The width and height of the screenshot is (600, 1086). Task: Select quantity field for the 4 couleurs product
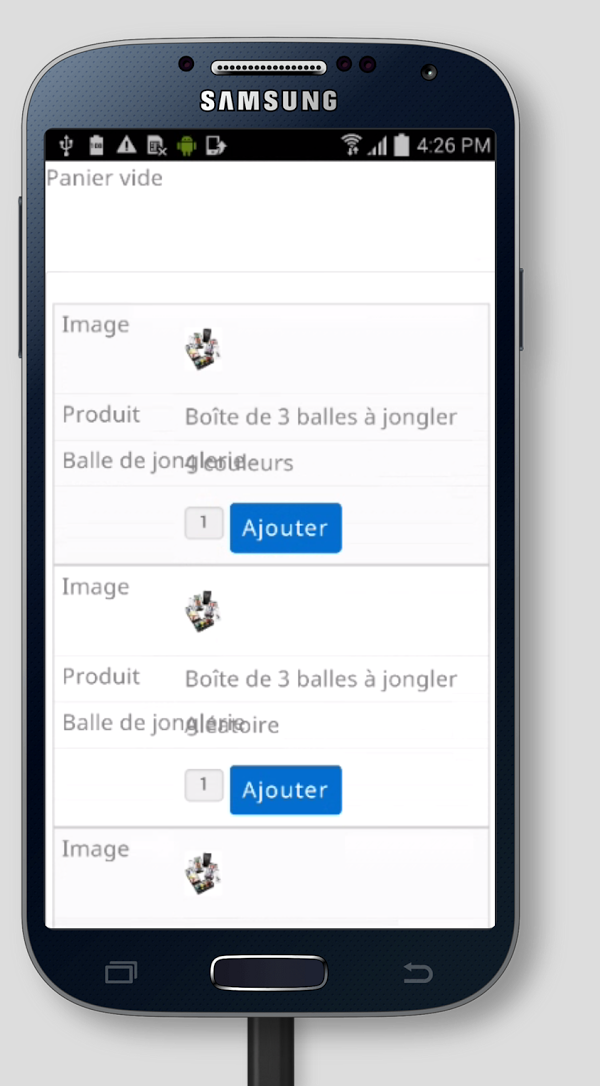[x=204, y=523]
